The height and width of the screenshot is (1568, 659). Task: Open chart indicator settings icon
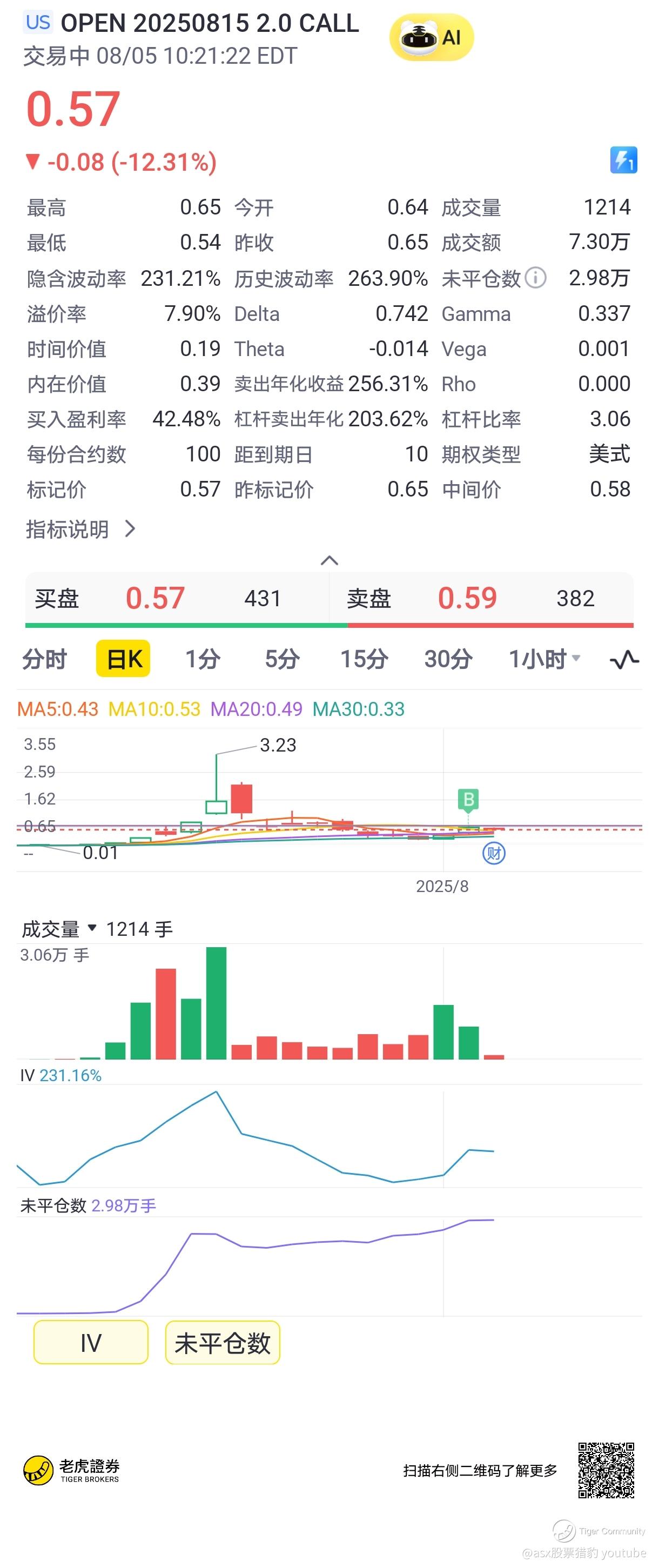(624, 659)
